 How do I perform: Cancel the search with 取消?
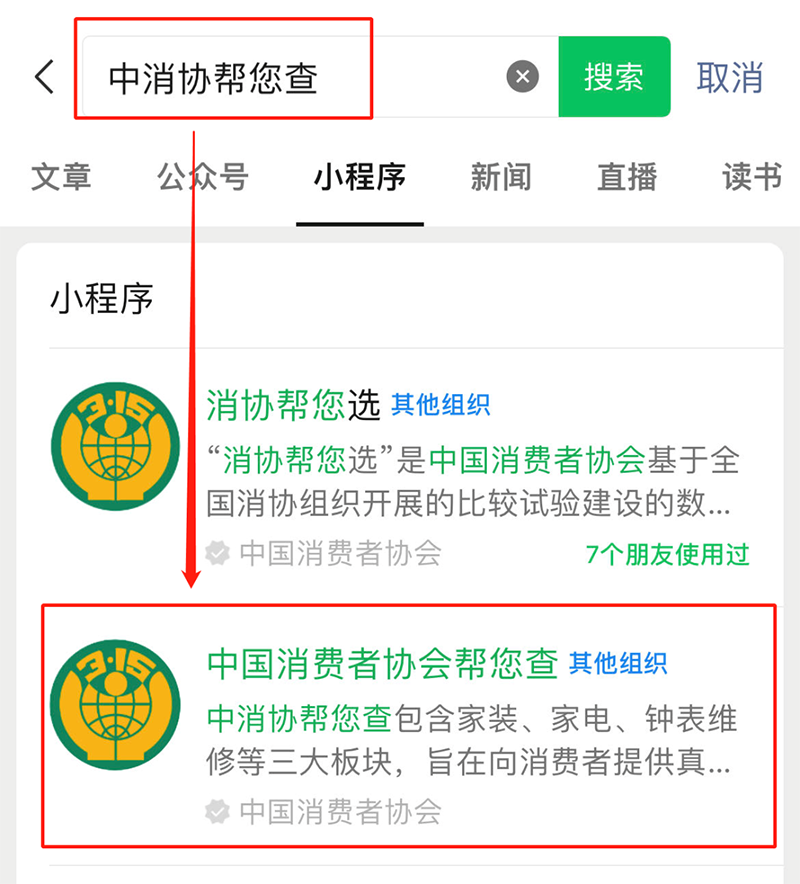730,77
